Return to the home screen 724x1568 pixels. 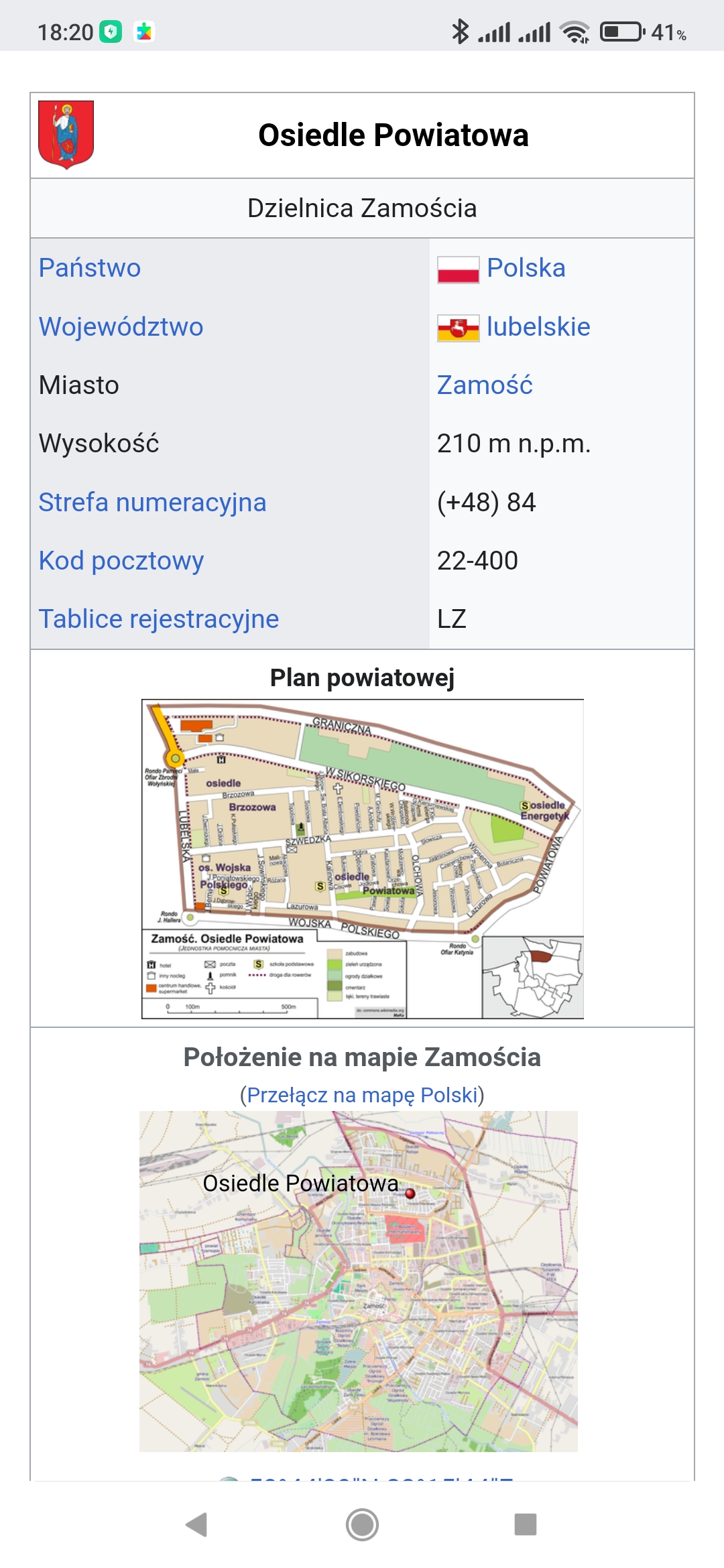pos(363,1524)
